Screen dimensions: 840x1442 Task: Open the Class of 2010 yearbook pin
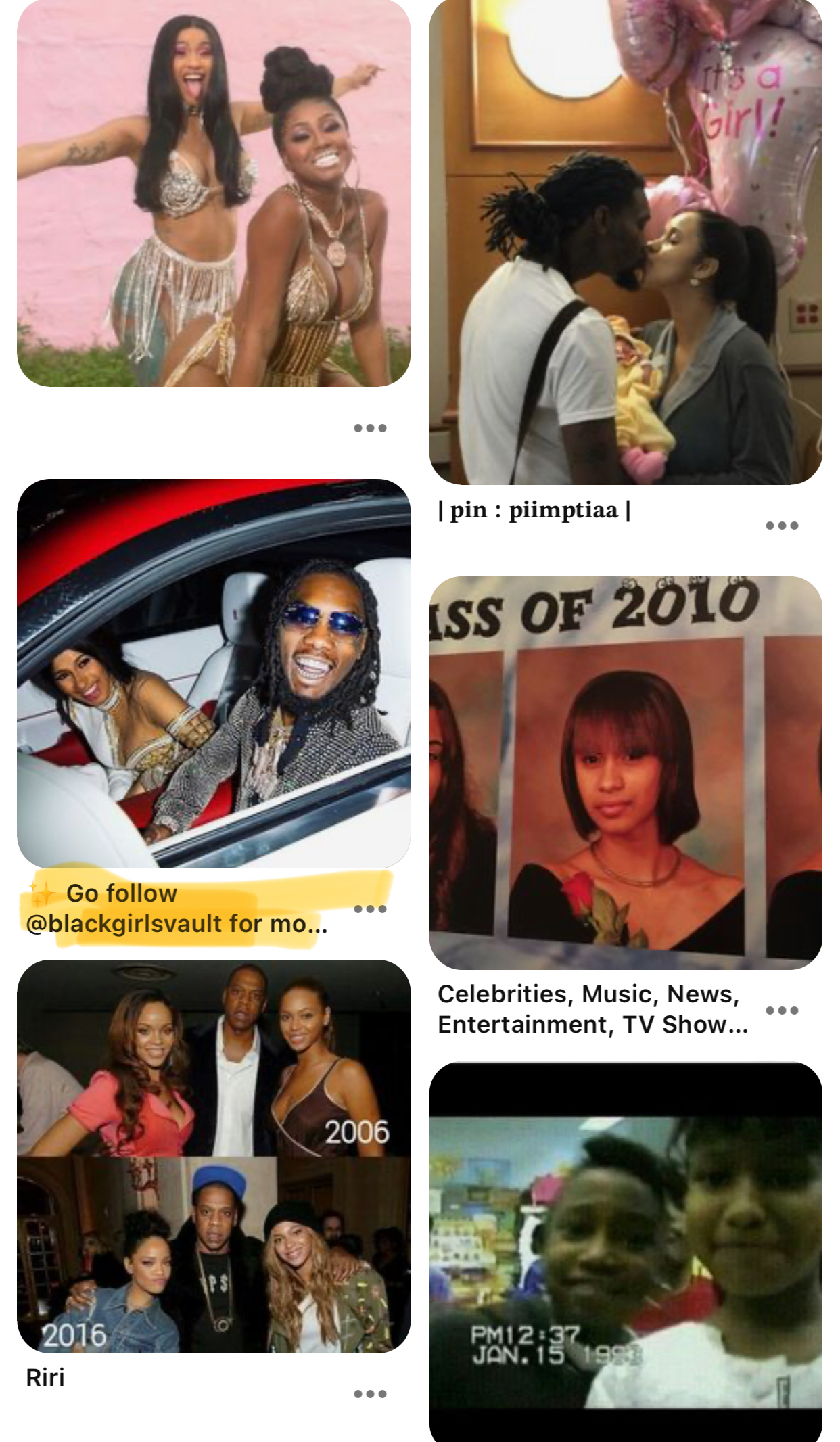point(626,773)
